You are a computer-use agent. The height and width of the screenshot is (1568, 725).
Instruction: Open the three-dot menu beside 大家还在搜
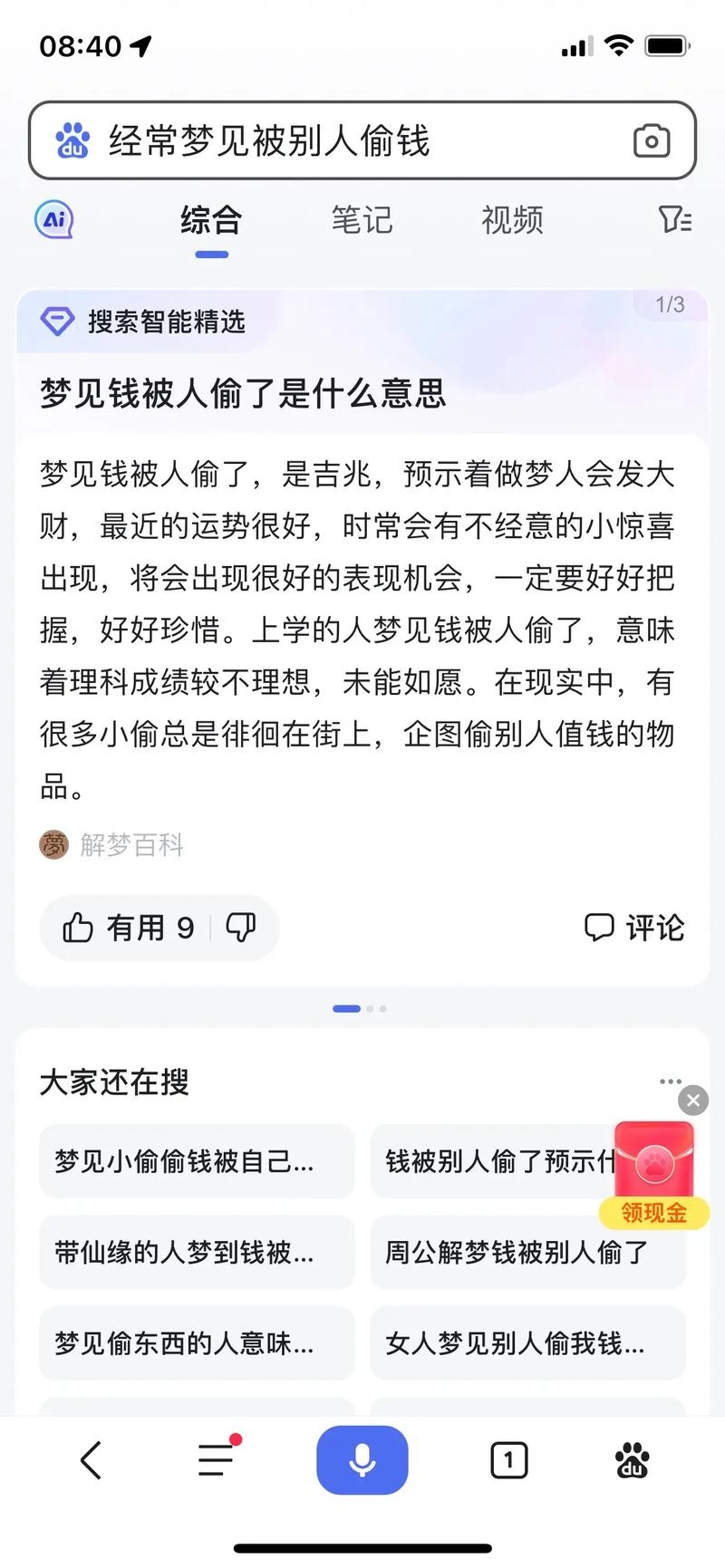pos(671,1081)
